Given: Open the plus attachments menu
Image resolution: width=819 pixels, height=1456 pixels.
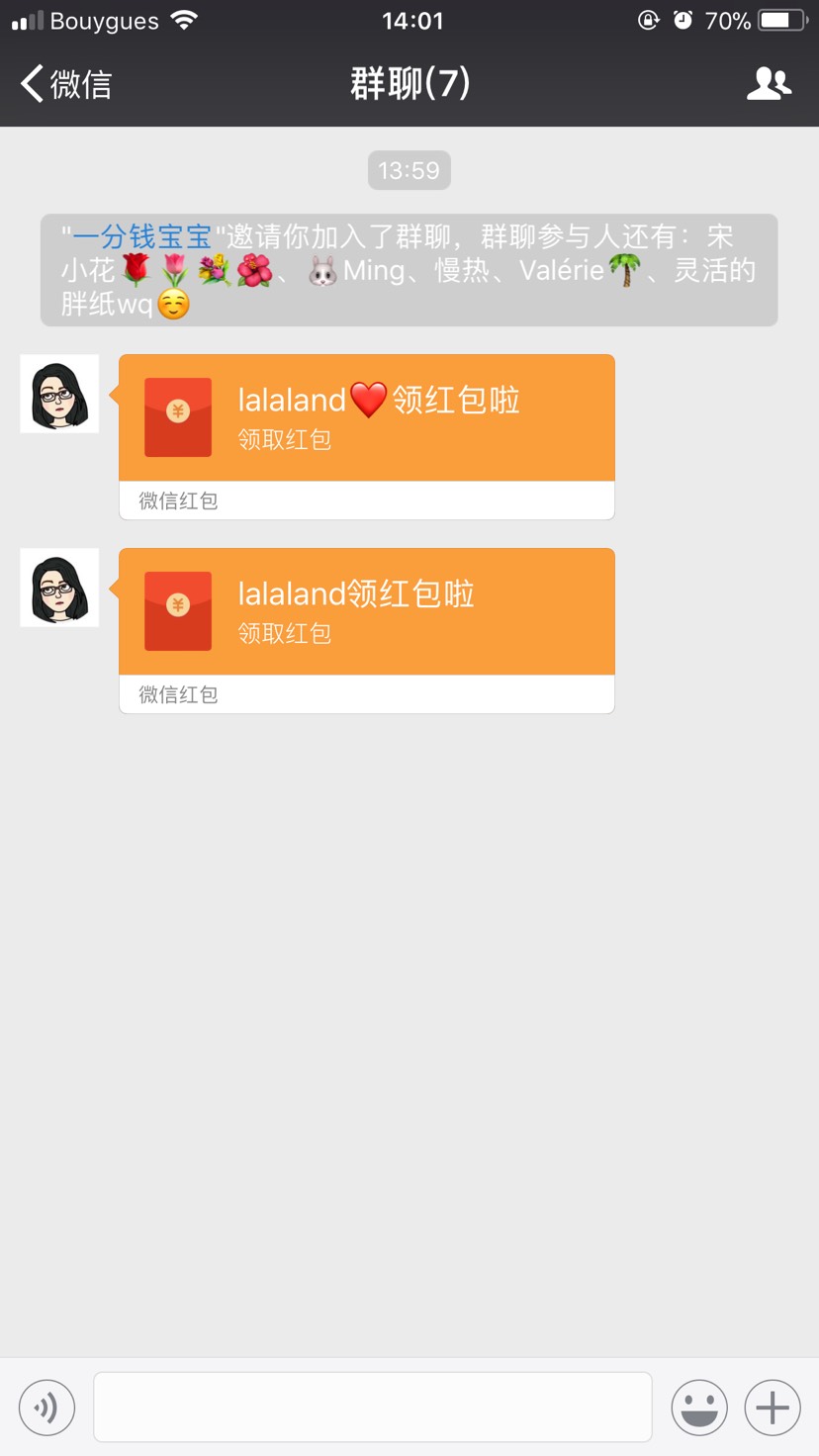Looking at the screenshot, I should (773, 1407).
